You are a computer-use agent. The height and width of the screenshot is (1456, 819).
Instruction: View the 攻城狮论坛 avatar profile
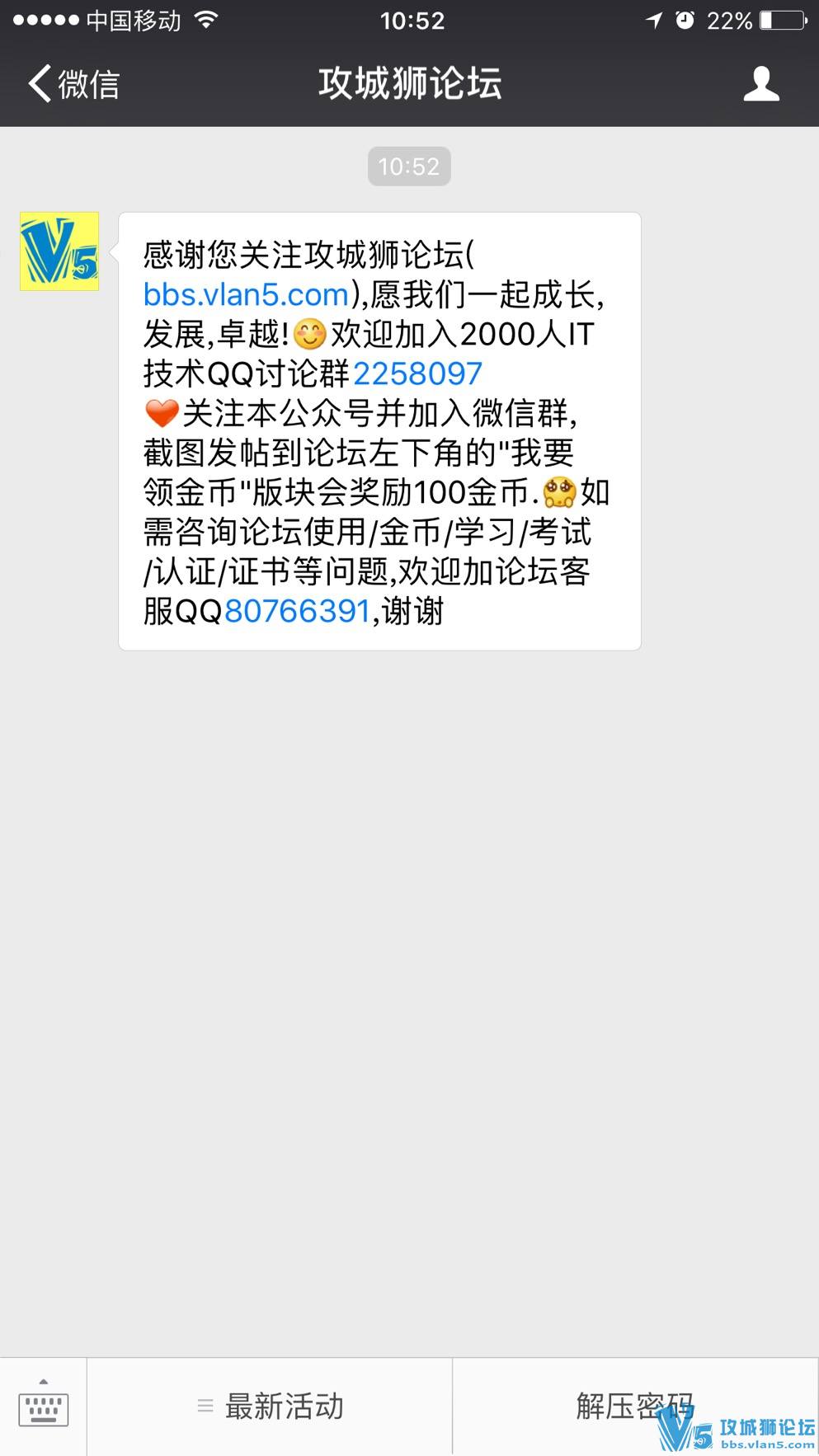click(x=59, y=251)
